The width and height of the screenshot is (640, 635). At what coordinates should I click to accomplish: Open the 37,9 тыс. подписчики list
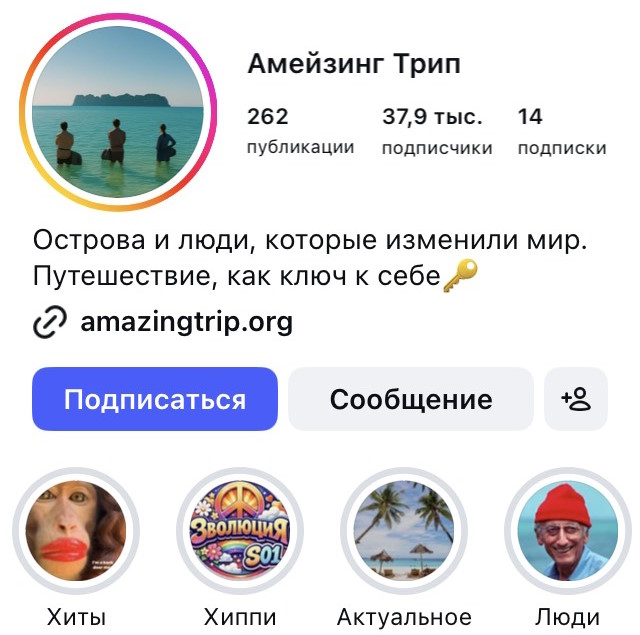[x=437, y=131]
